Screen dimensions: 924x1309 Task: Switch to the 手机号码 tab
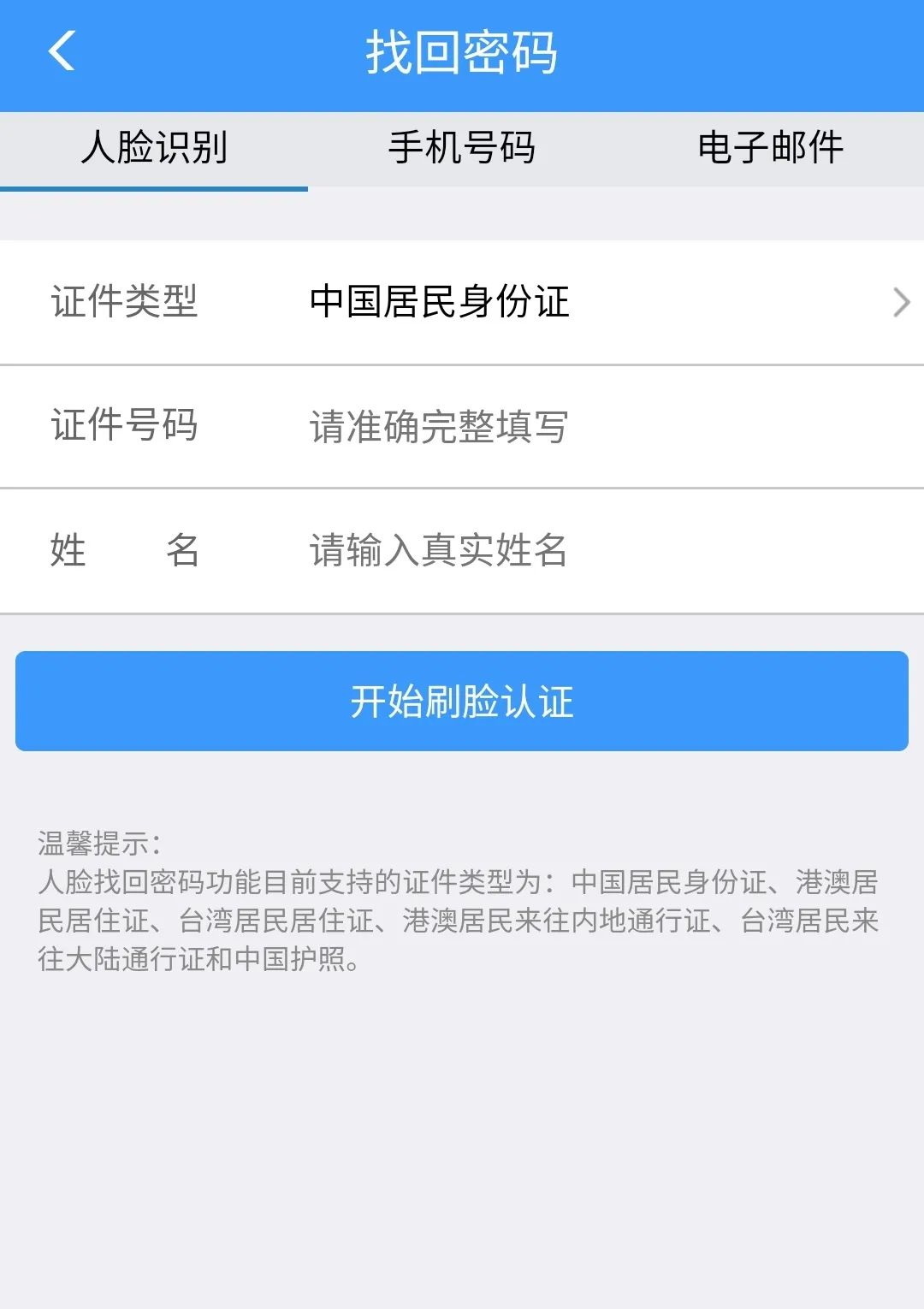462,148
